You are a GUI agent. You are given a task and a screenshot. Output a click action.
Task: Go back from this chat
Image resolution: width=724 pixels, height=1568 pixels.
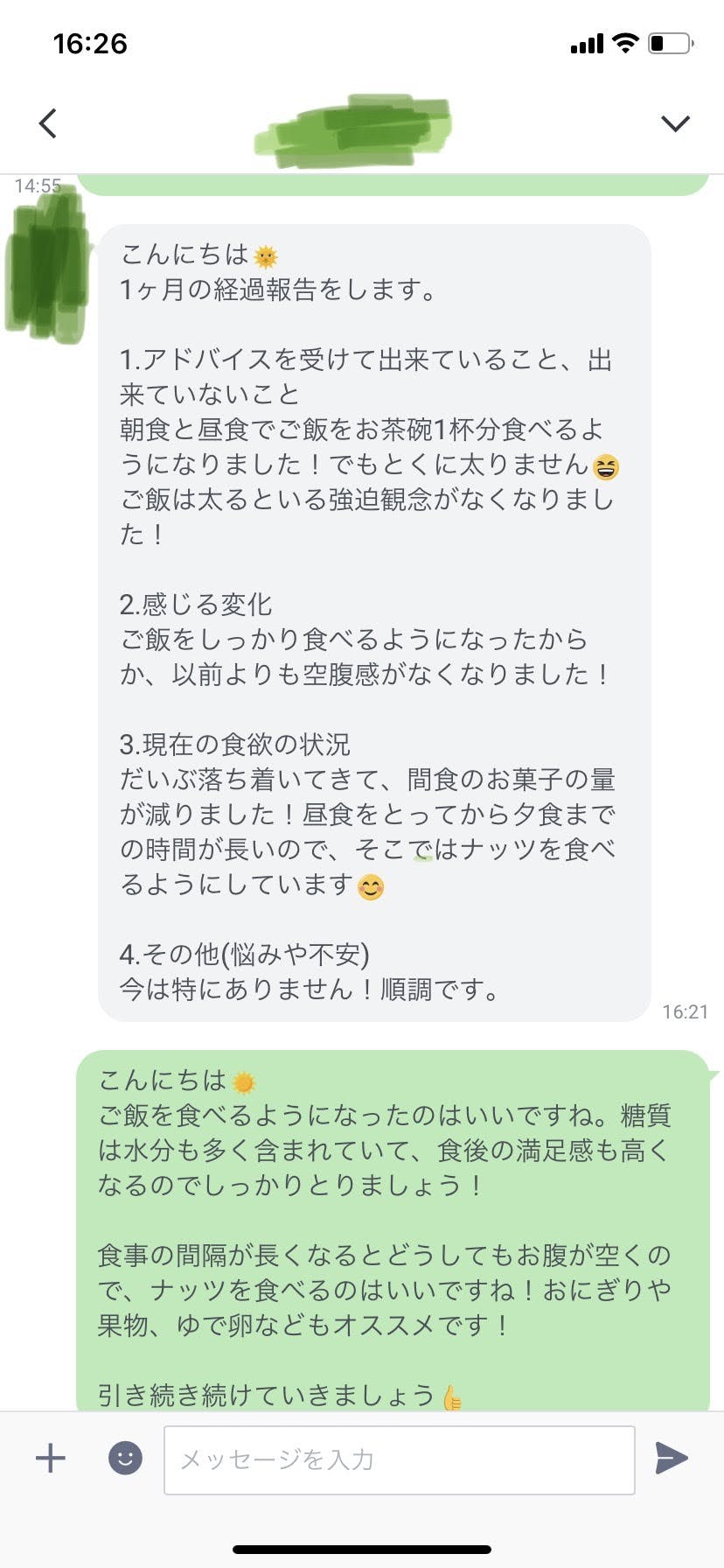click(48, 123)
